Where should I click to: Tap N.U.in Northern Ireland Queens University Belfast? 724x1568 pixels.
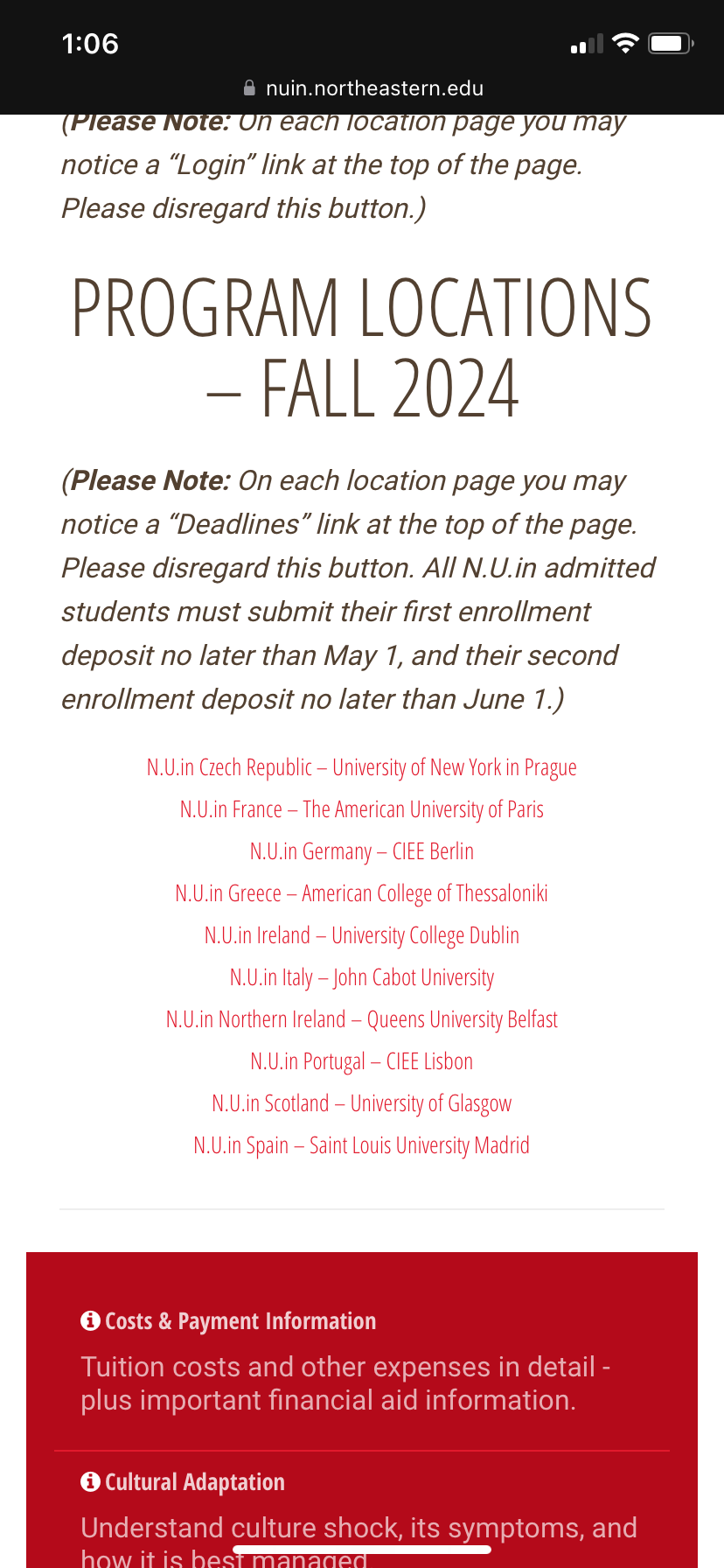tap(361, 1019)
